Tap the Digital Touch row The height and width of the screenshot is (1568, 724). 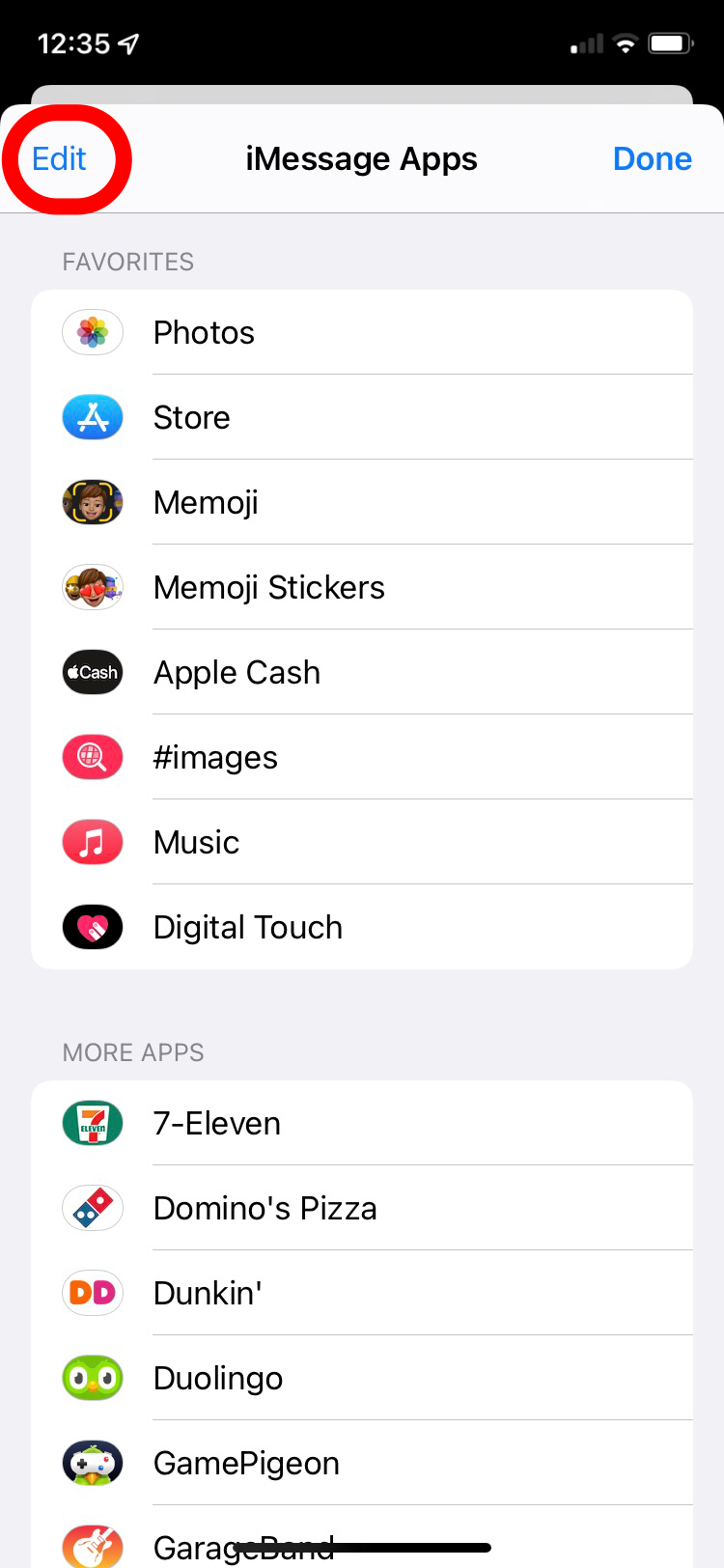coord(362,928)
